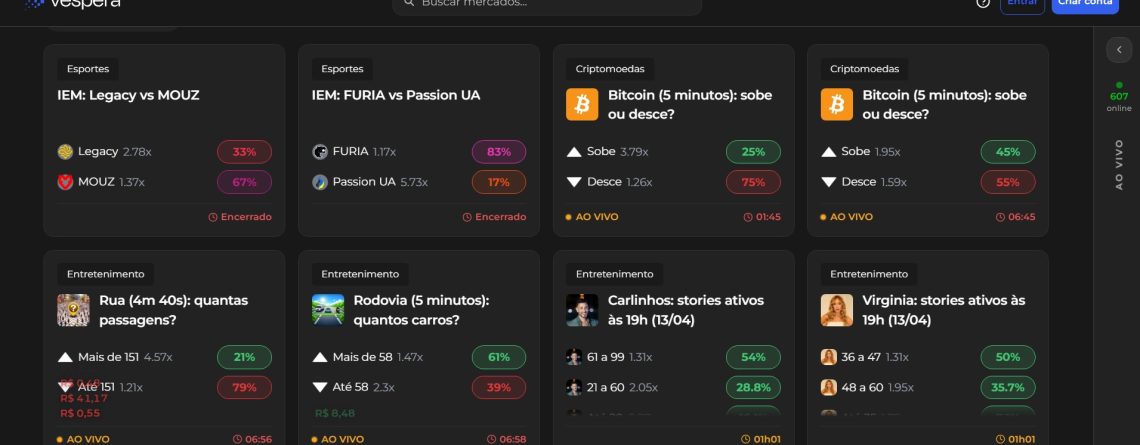The width and height of the screenshot is (1140, 445).
Task: Select Legacy 33% outcome
Action: click(x=244, y=152)
